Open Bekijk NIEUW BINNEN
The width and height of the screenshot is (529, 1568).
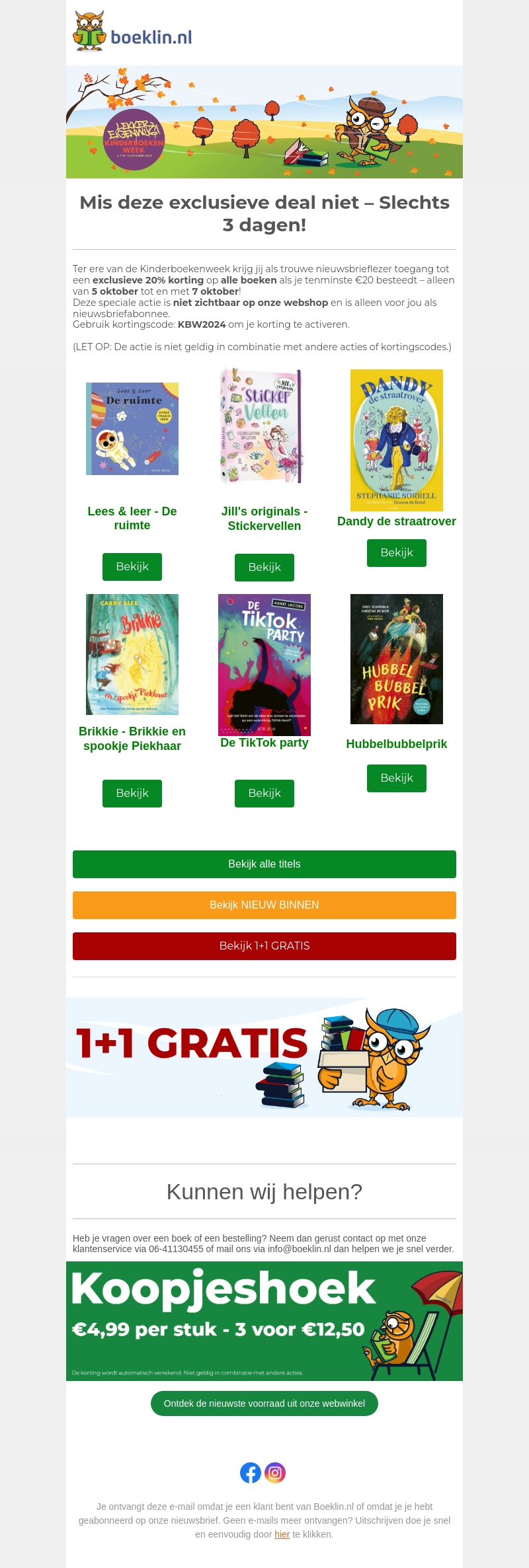point(264,905)
